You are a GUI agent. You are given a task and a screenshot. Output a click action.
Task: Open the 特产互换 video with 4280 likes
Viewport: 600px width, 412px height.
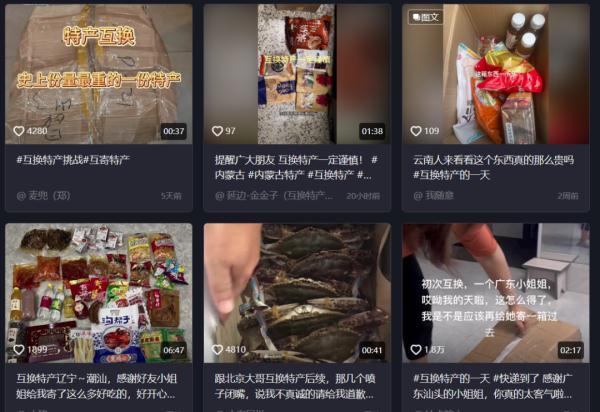coord(98,74)
